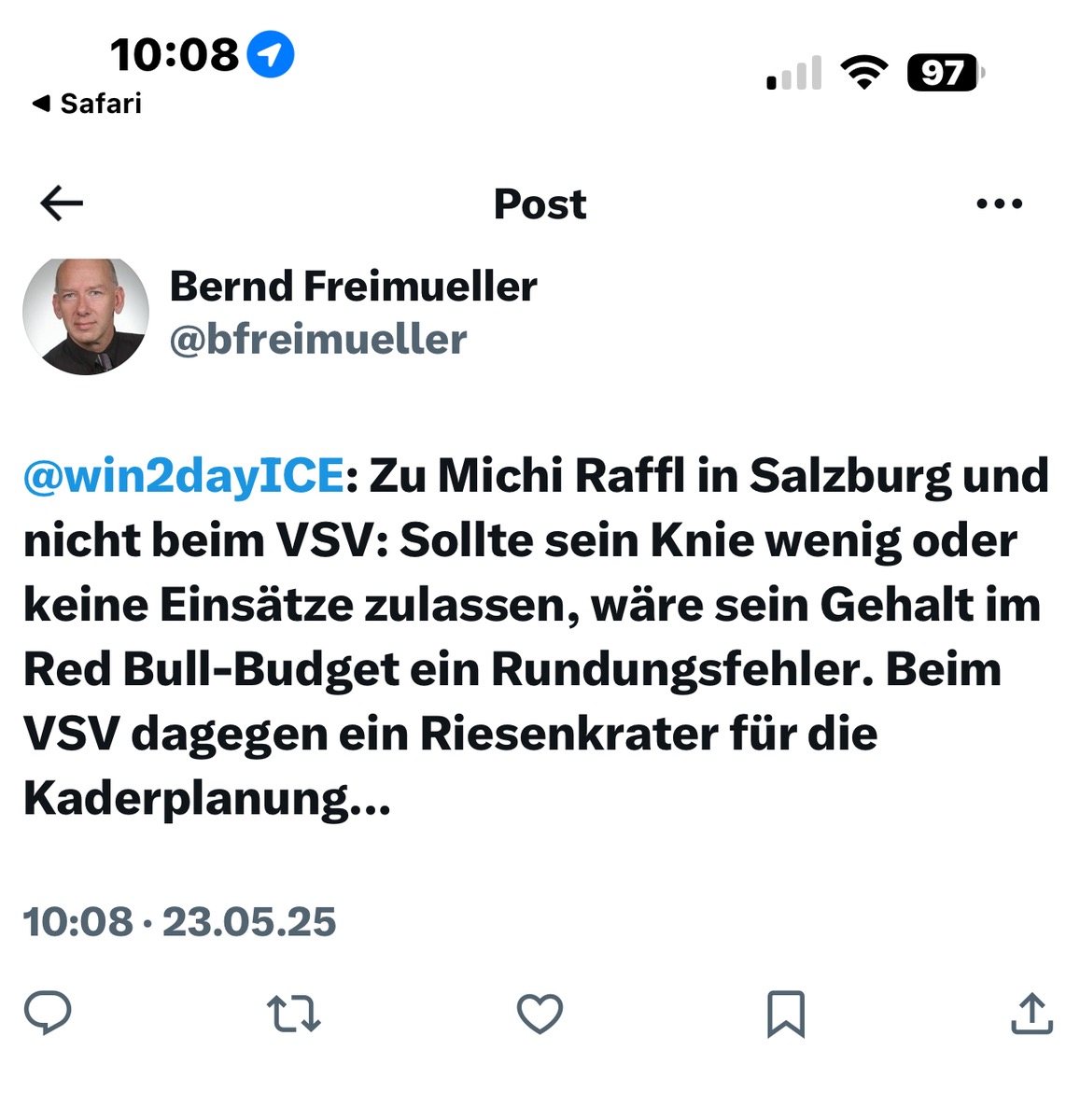This screenshot has width=1080, height=1120.
Task: Reply to this post
Action: point(48,1013)
